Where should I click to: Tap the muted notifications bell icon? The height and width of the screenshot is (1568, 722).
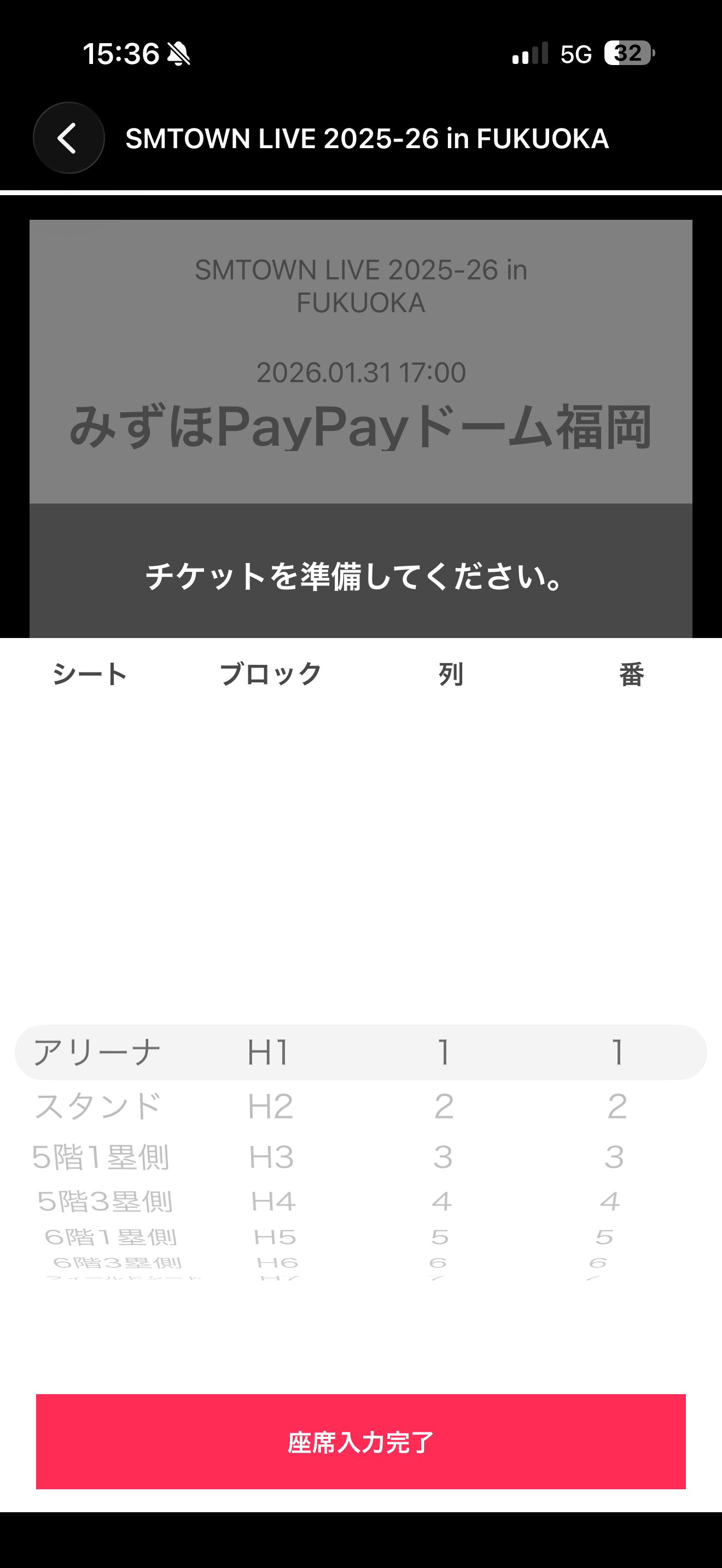click(178, 55)
